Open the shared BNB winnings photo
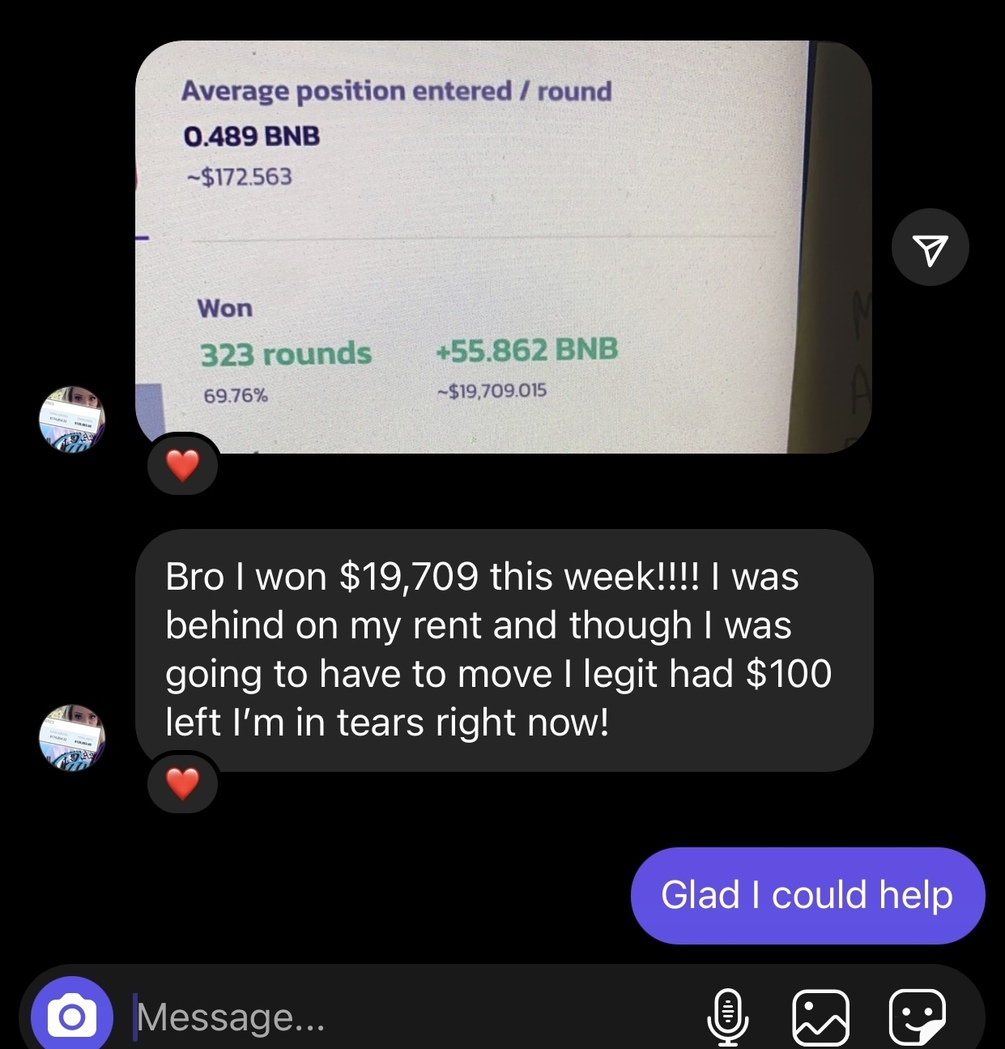The height and width of the screenshot is (1049, 1005). [x=503, y=246]
